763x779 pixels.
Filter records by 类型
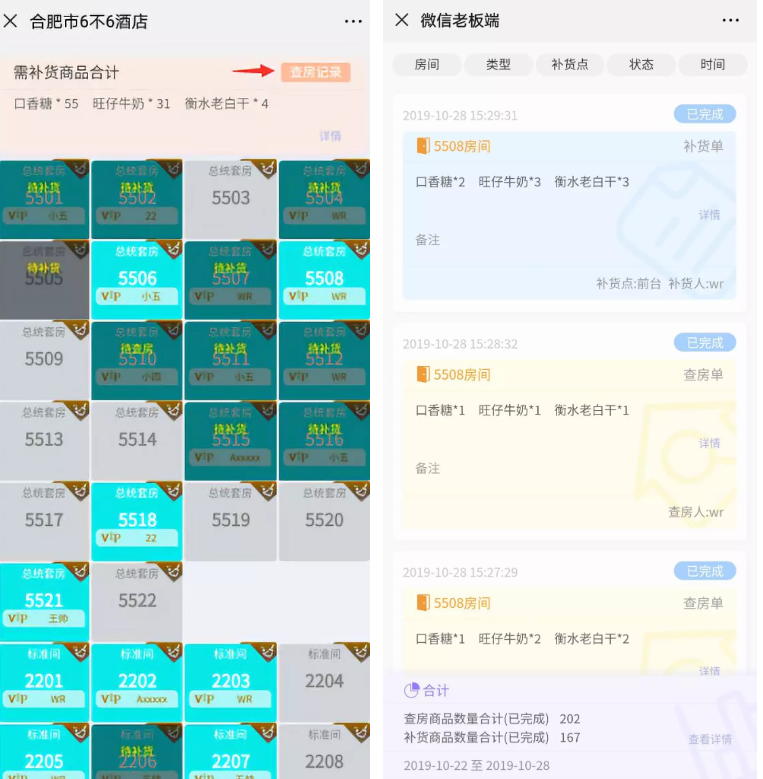pyautogui.click(x=498, y=64)
